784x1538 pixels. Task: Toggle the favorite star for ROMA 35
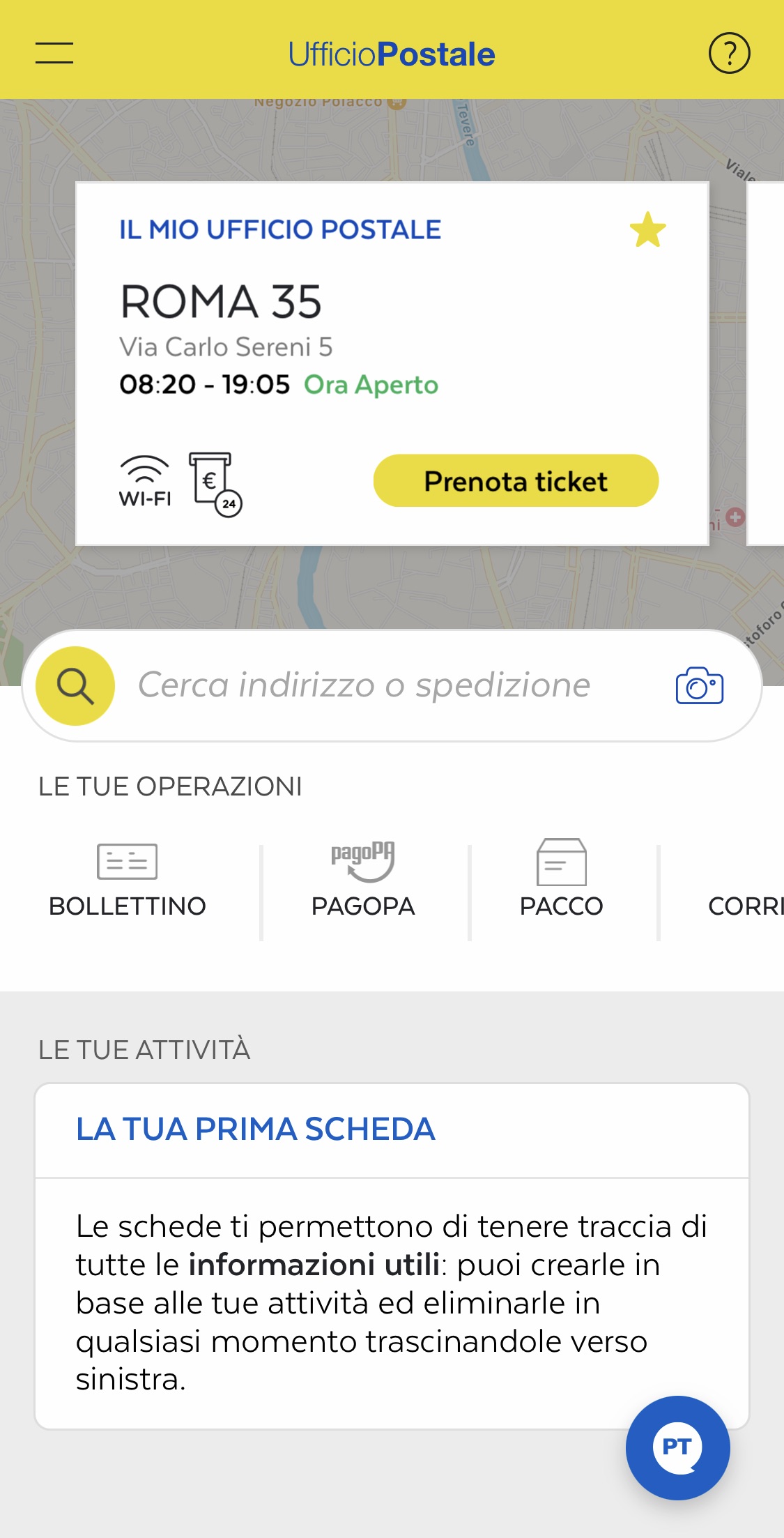[647, 230]
